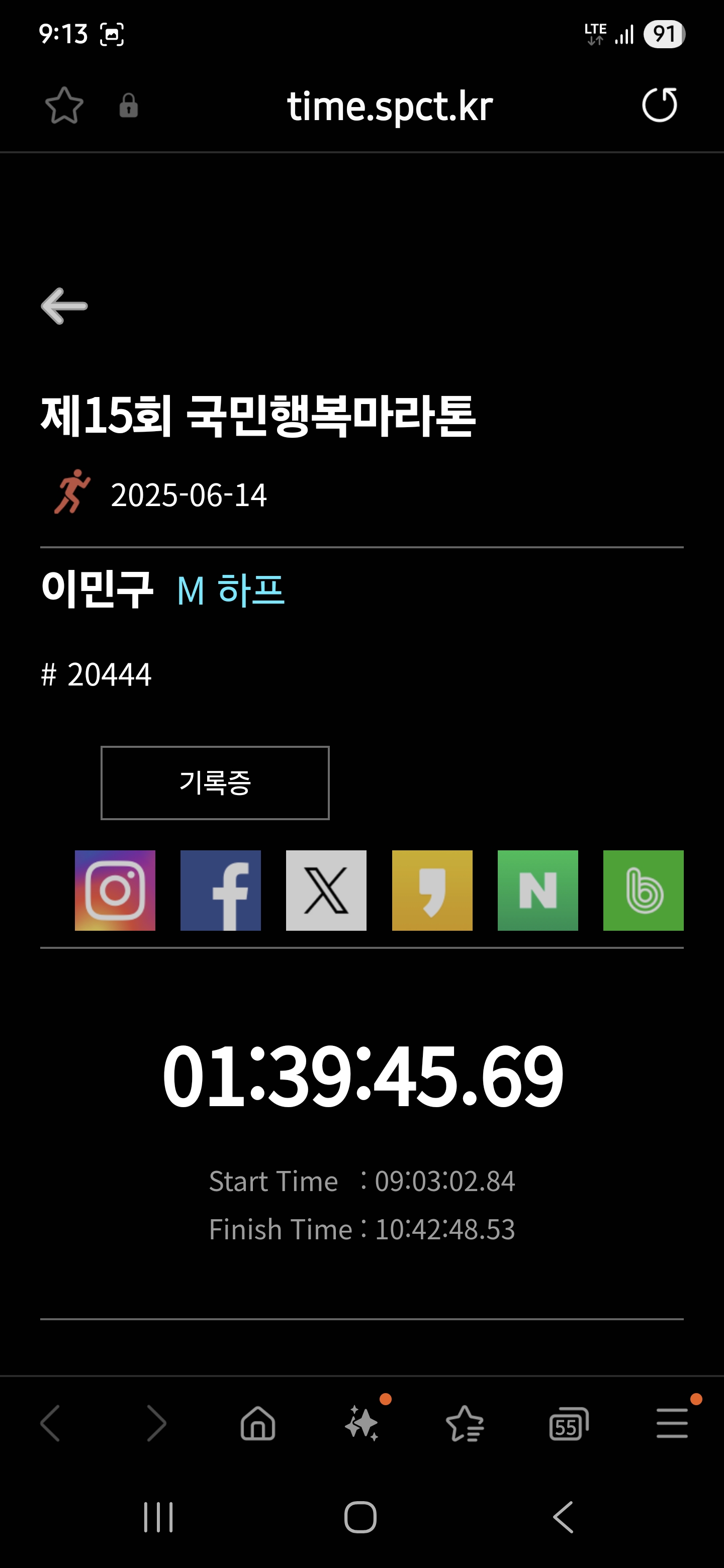Share the record to Naver
The width and height of the screenshot is (724, 1568).
537,890
